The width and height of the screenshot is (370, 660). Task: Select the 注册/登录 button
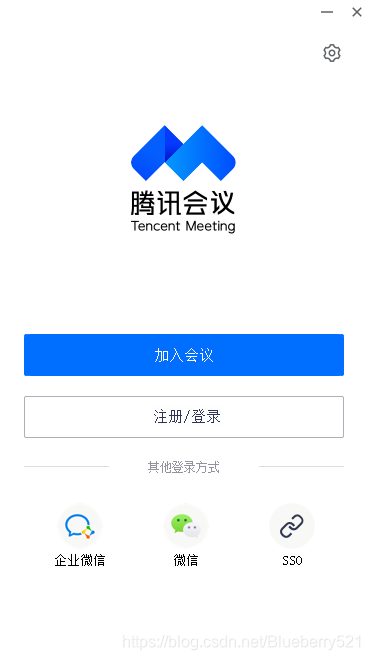click(184, 417)
